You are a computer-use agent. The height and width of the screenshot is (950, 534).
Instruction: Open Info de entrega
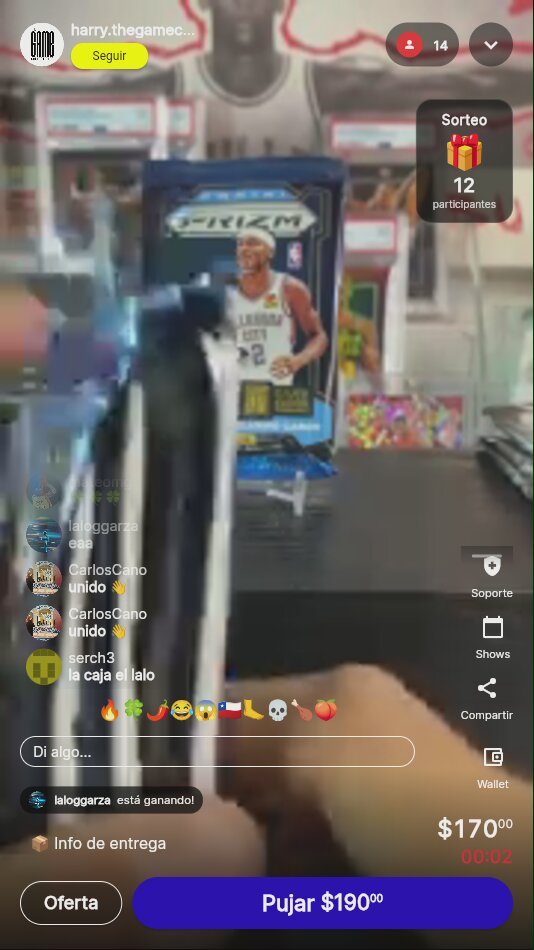98,843
